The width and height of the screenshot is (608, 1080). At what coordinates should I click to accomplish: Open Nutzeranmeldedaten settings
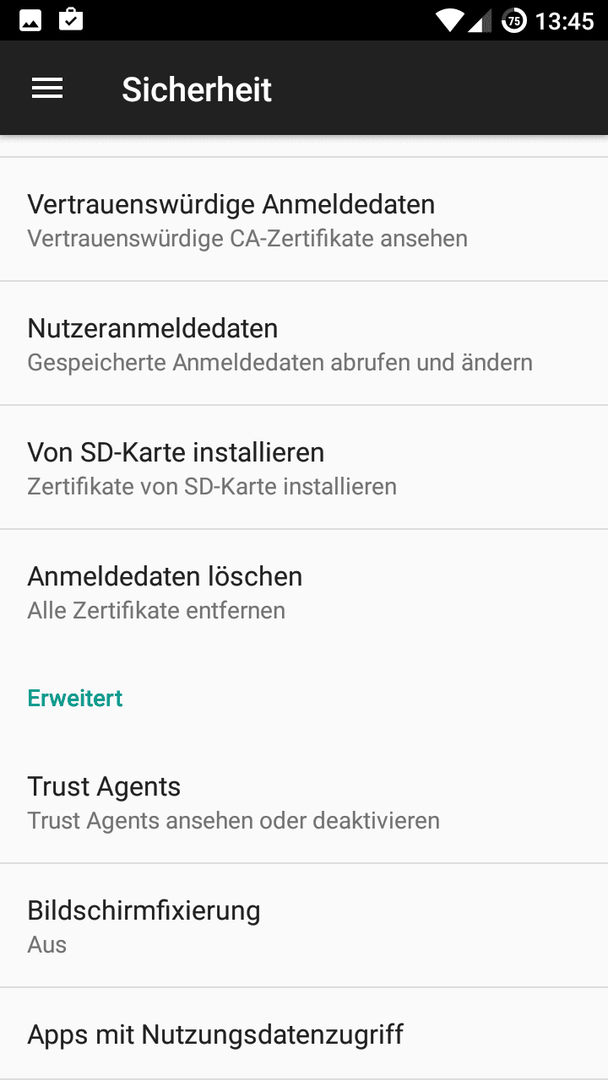click(304, 343)
